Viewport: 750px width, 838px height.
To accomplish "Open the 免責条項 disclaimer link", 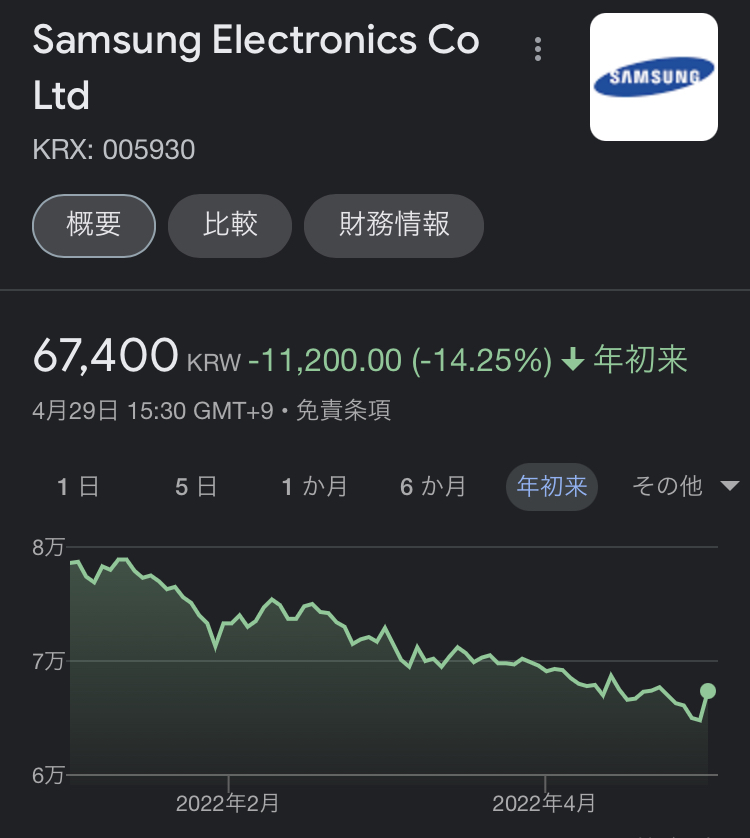I will [343, 411].
